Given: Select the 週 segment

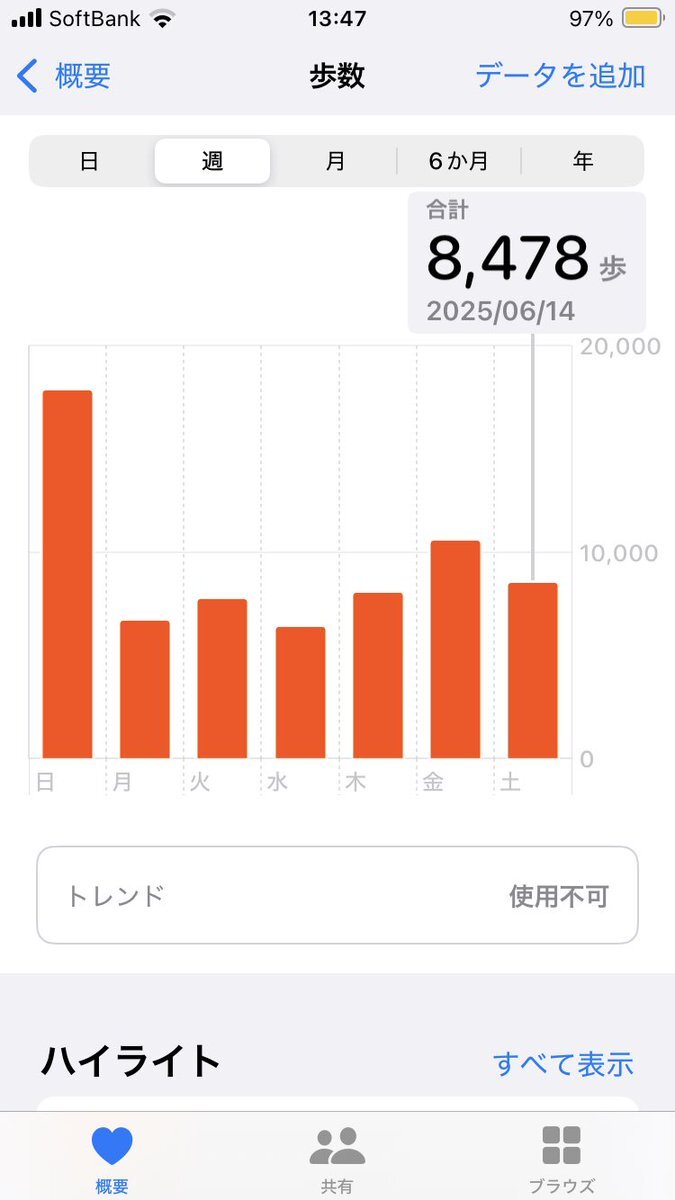Looking at the screenshot, I should click(x=212, y=161).
